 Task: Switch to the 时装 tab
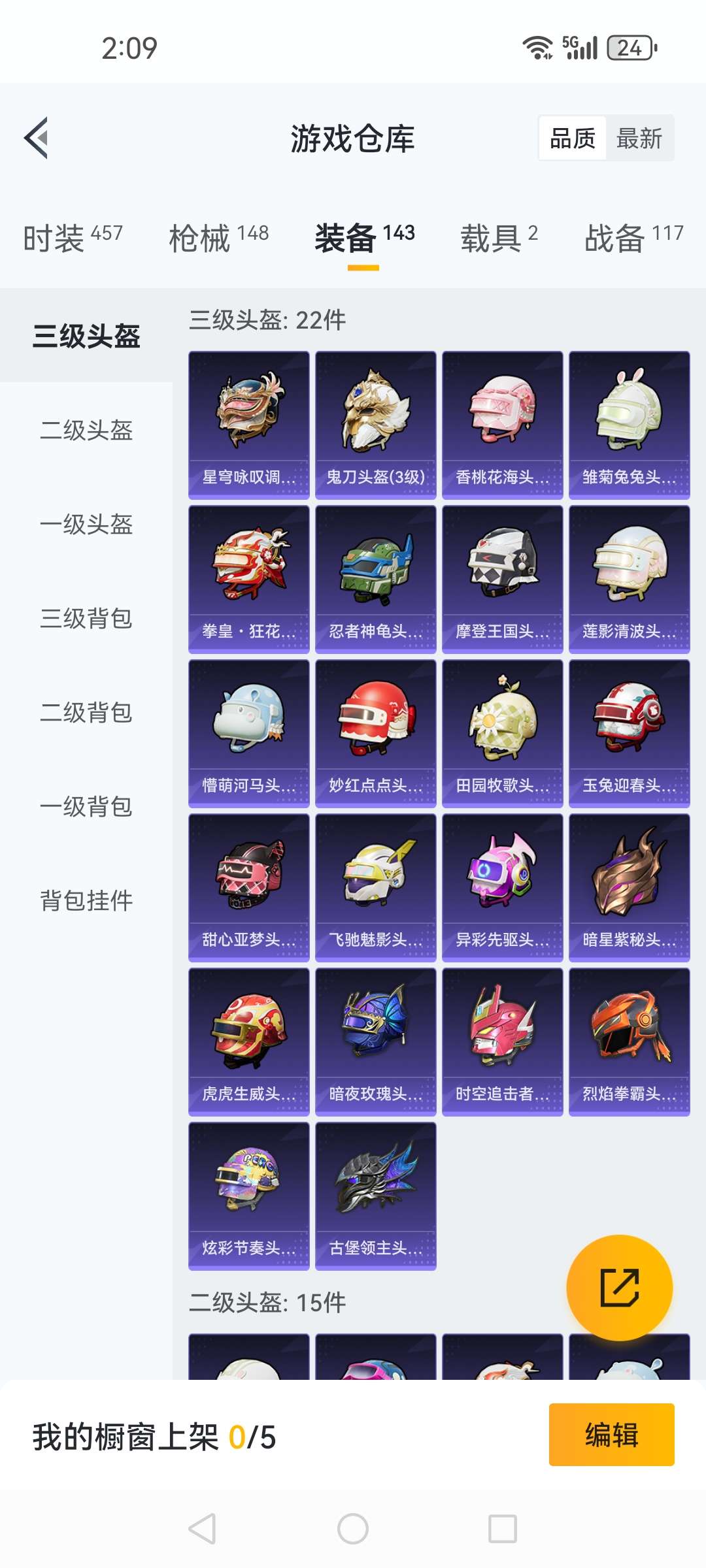pos(73,237)
